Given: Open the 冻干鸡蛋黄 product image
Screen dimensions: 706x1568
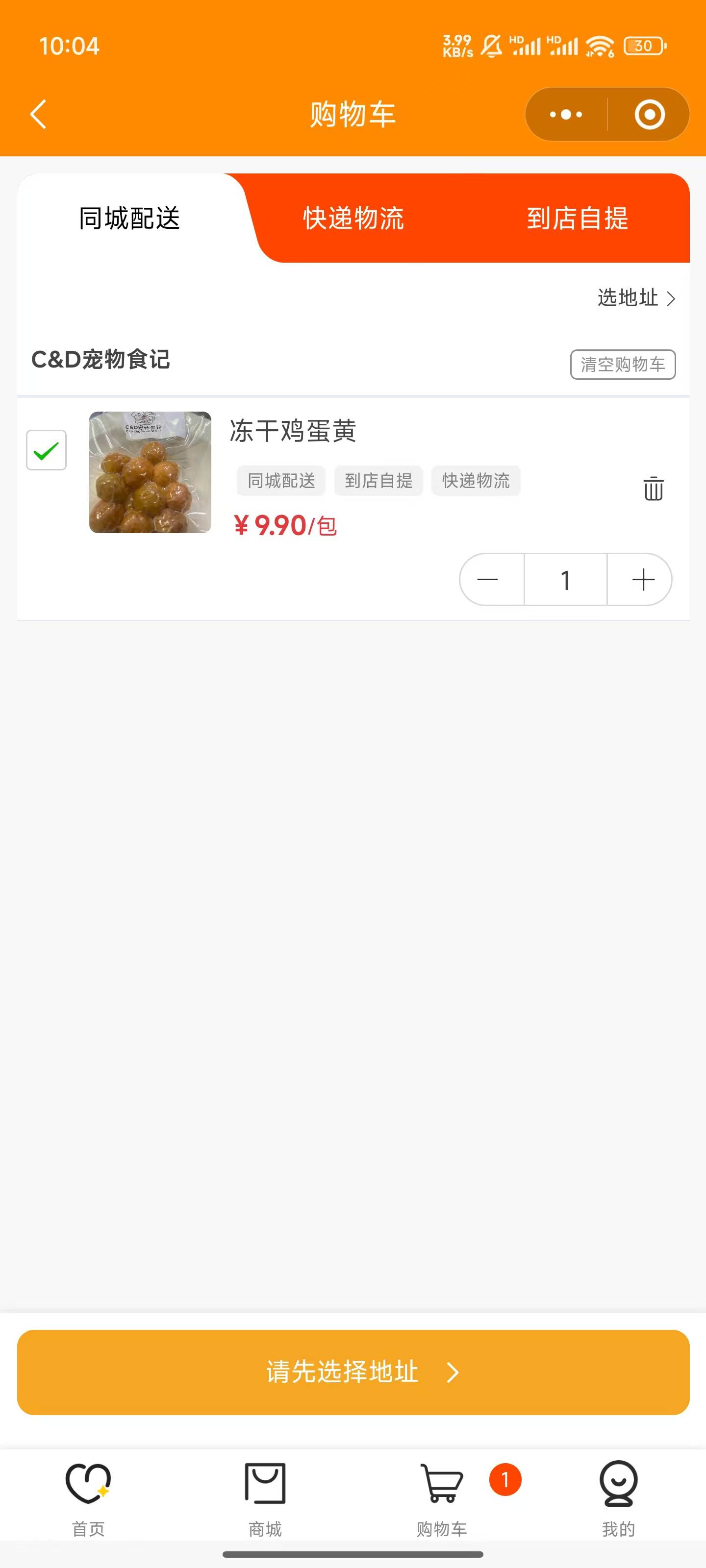Looking at the screenshot, I should point(151,472).
